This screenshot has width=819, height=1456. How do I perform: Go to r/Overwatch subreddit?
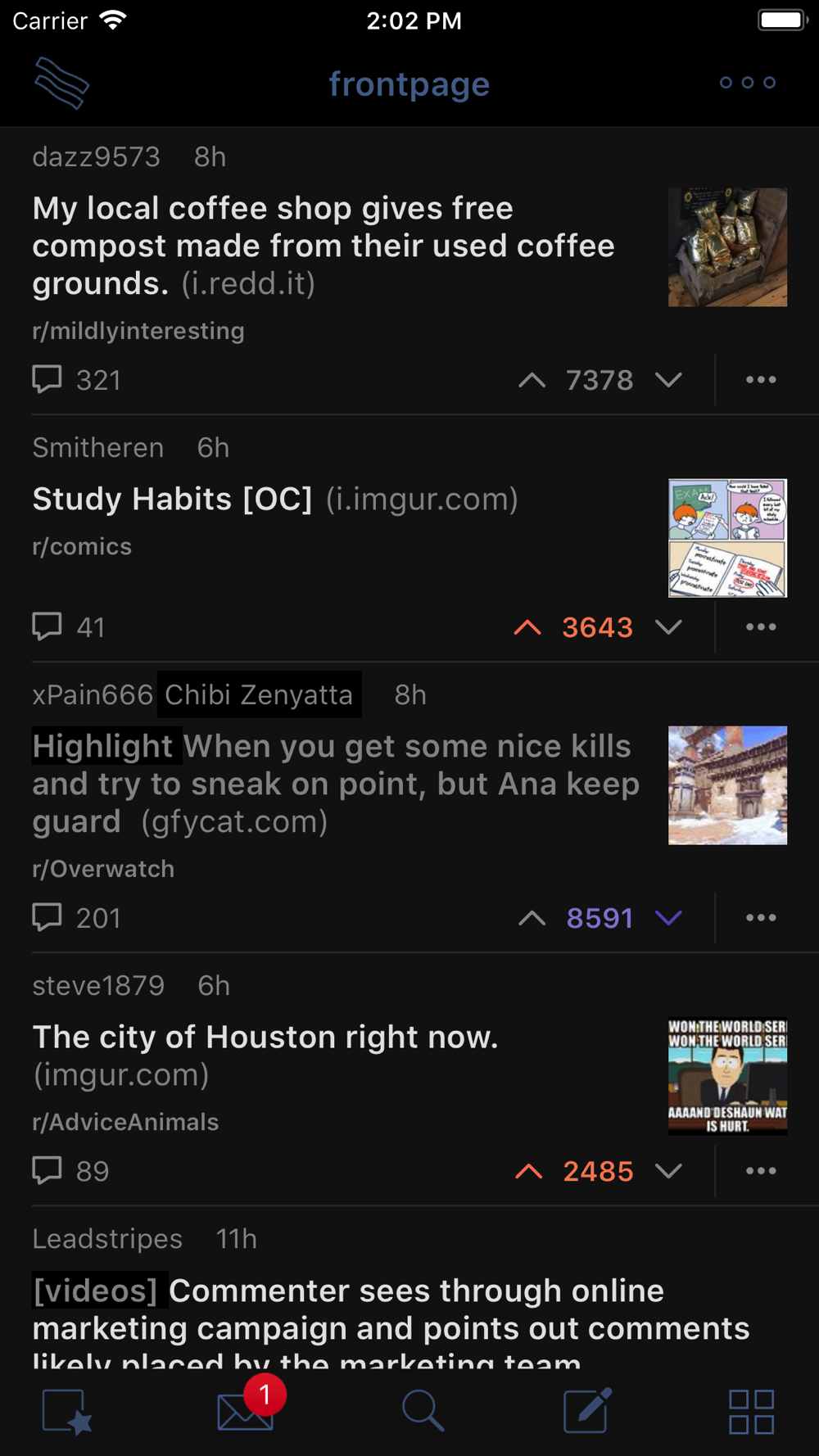tap(103, 869)
